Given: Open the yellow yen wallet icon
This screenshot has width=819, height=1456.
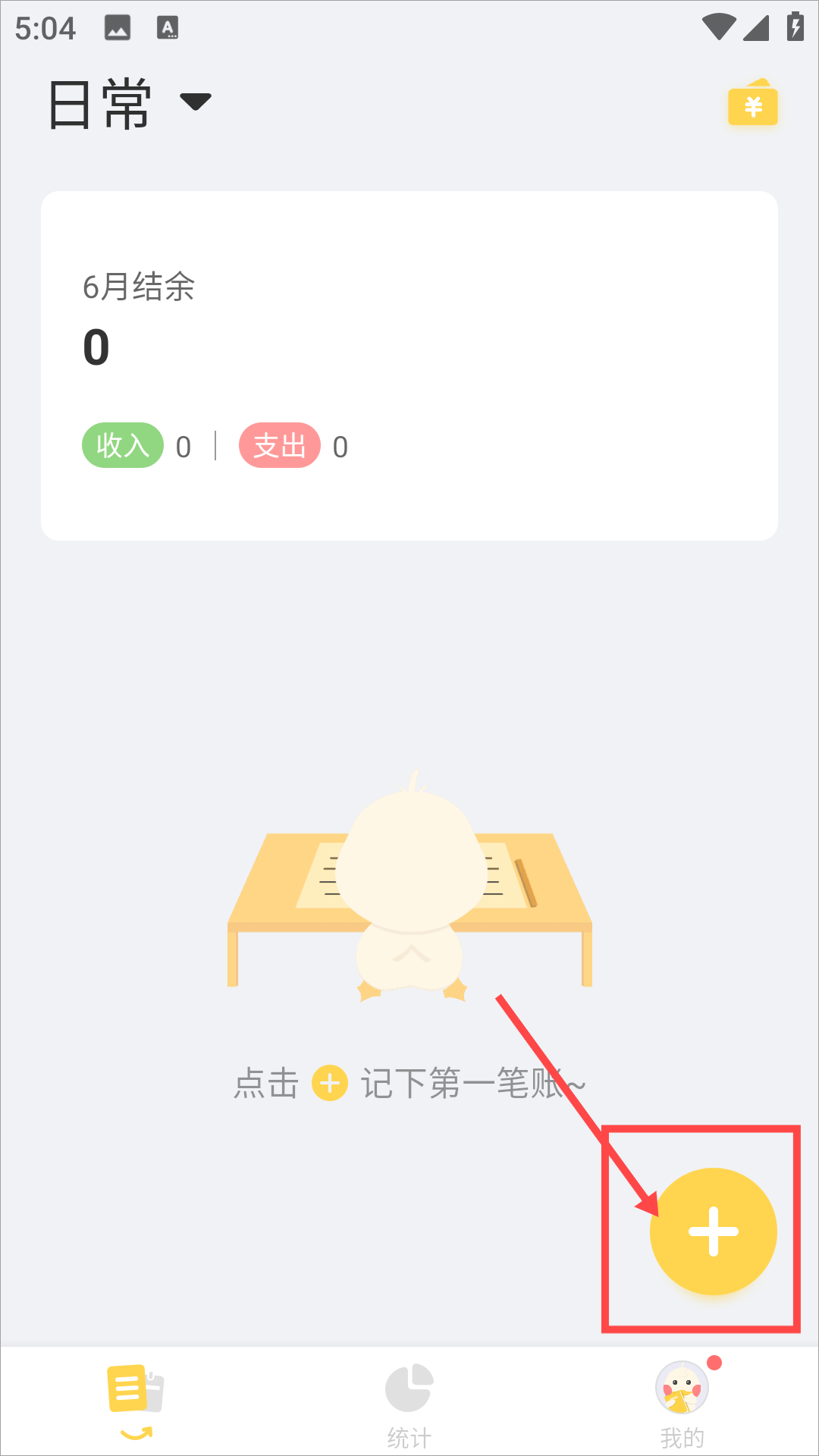Looking at the screenshot, I should click(x=753, y=102).
